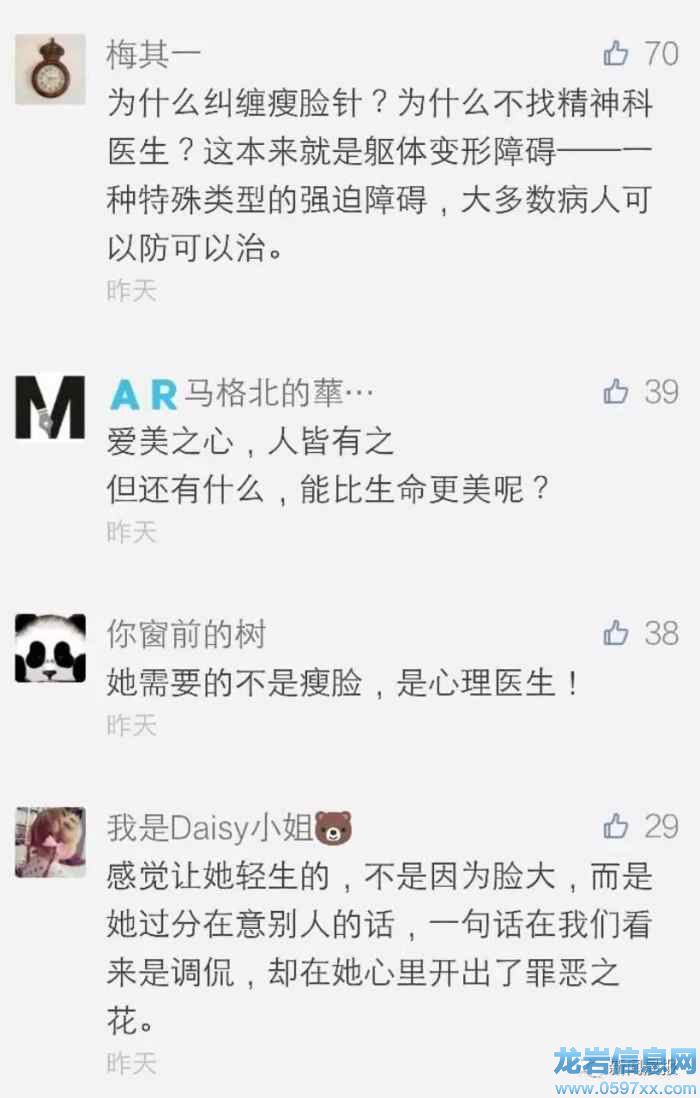The image size is (700, 1098).
Task: Open the panda avatar of 你窗前的树
Action: click(50, 648)
